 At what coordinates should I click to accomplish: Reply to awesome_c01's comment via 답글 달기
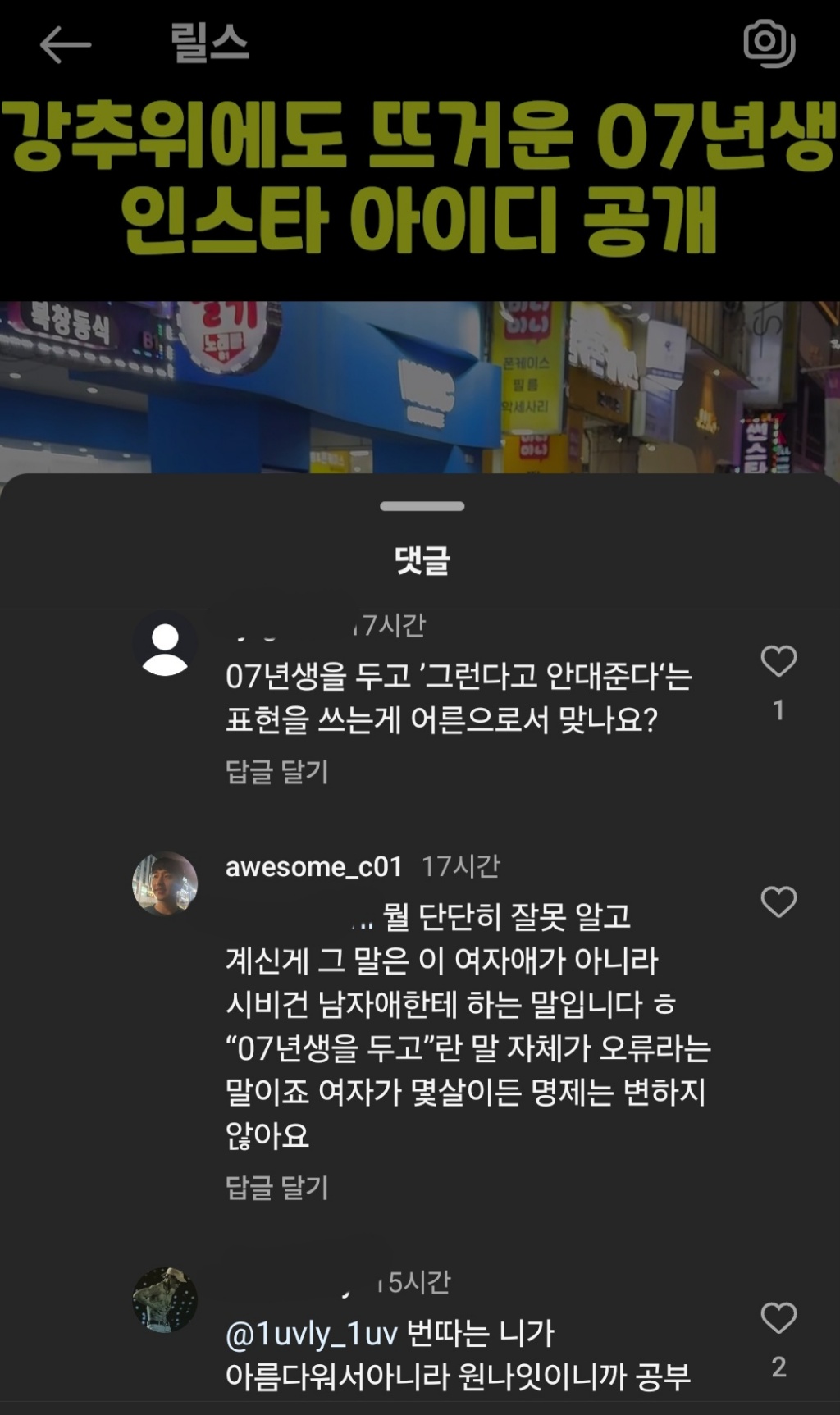point(276,1187)
